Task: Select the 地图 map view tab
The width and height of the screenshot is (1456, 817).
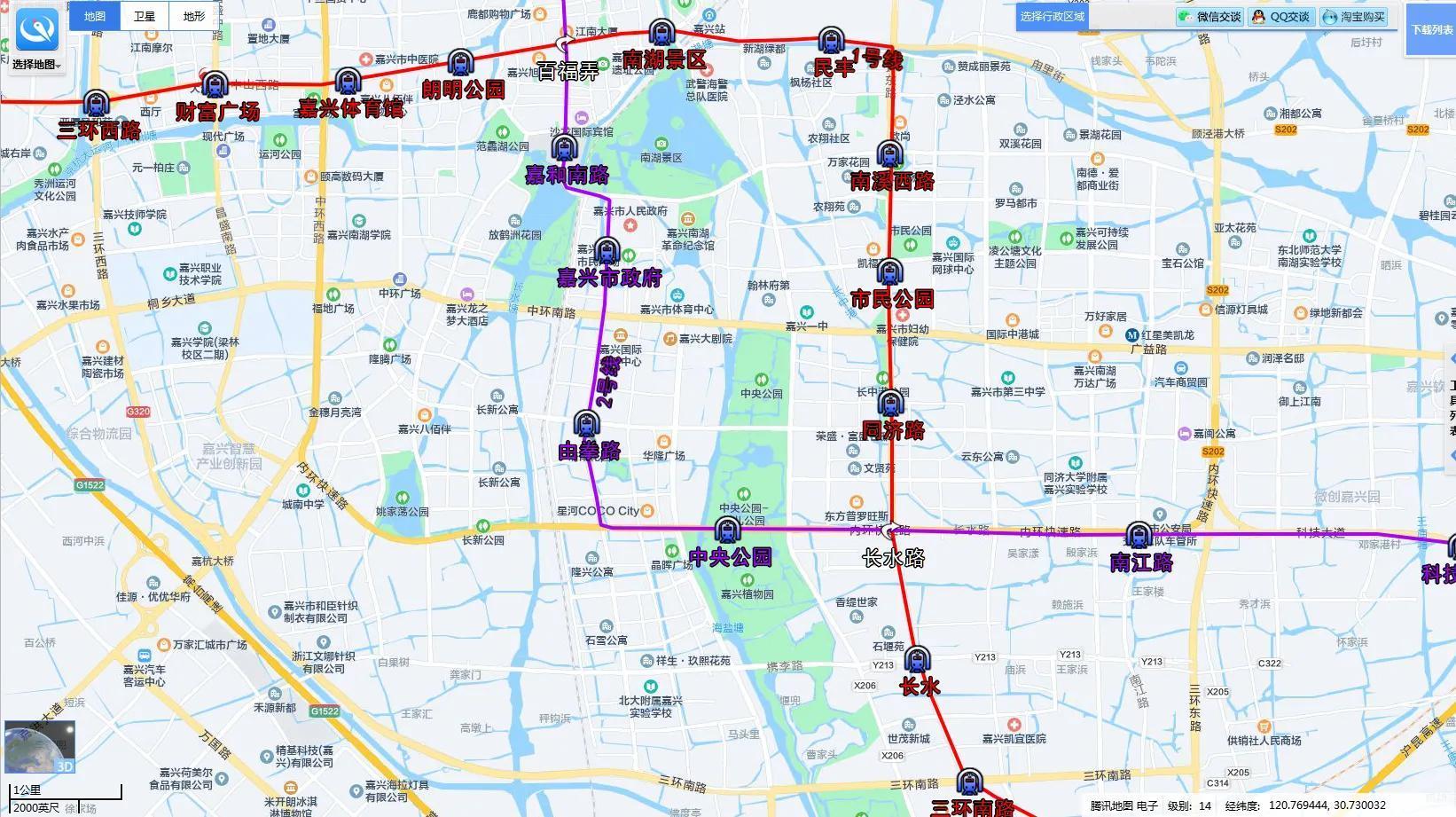Action: [x=95, y=16]
